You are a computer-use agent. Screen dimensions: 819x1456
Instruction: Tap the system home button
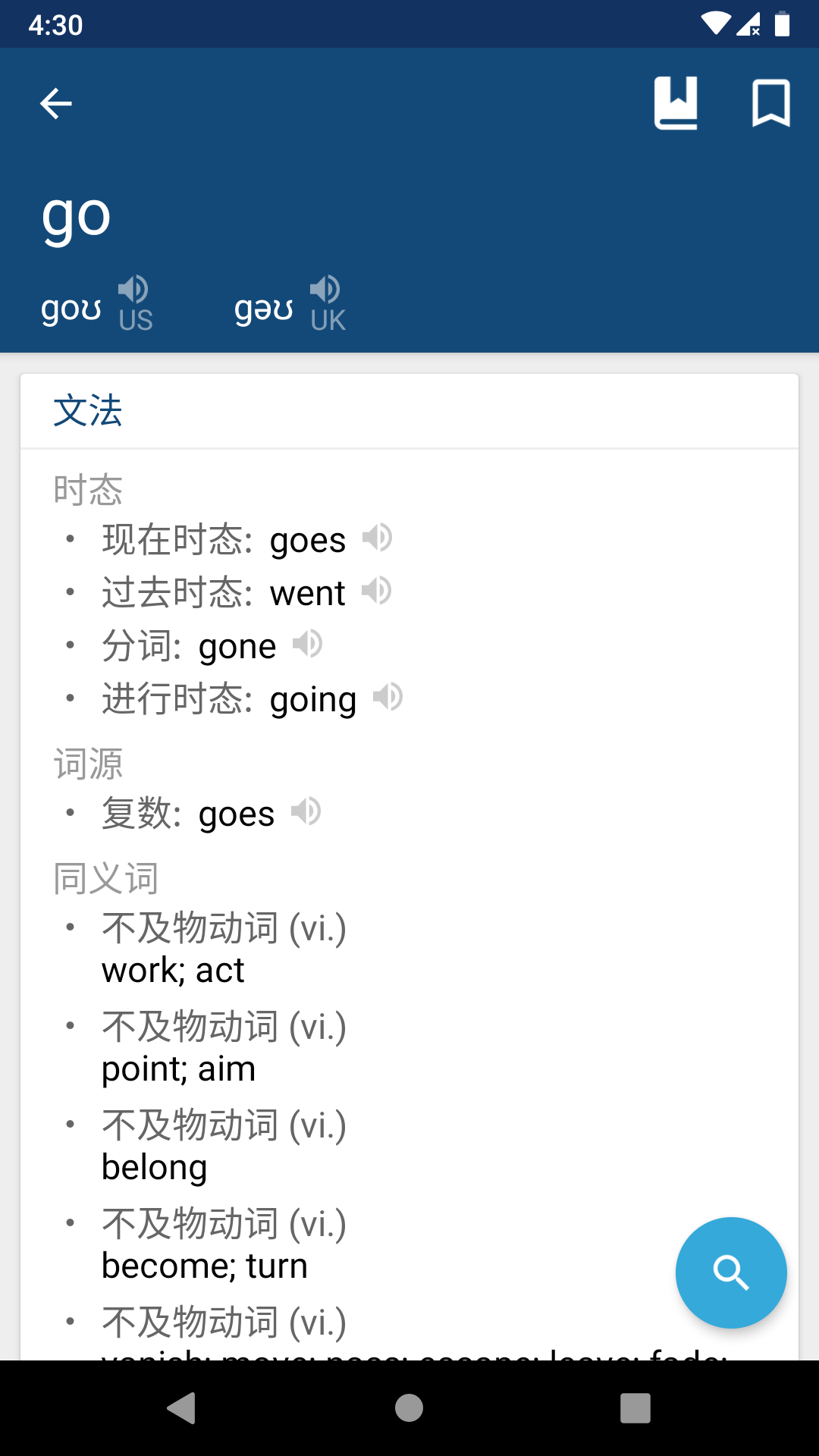(409, 1408)
